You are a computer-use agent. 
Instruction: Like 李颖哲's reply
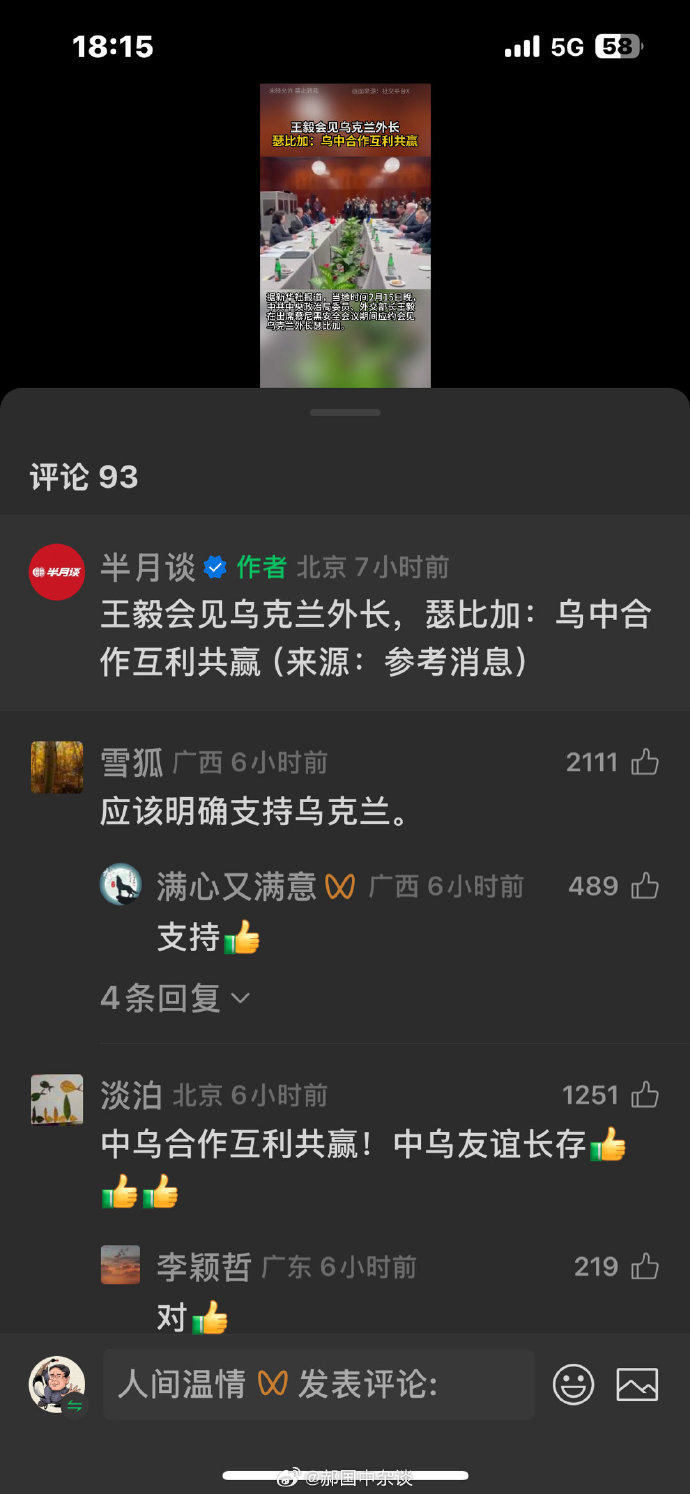coord(645,1267)
